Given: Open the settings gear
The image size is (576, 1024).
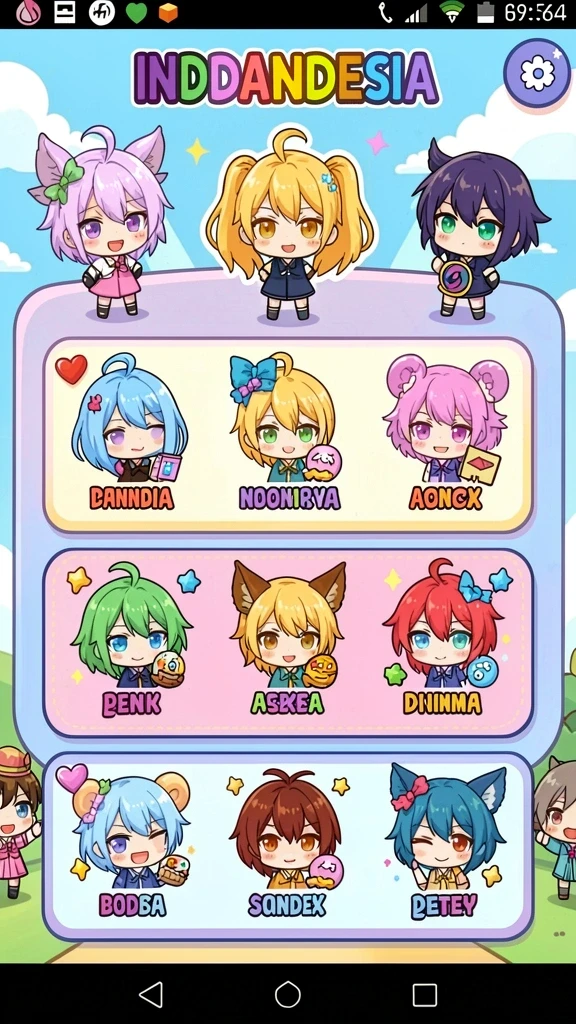Looking at the screenshot, I should pos(537,72).
